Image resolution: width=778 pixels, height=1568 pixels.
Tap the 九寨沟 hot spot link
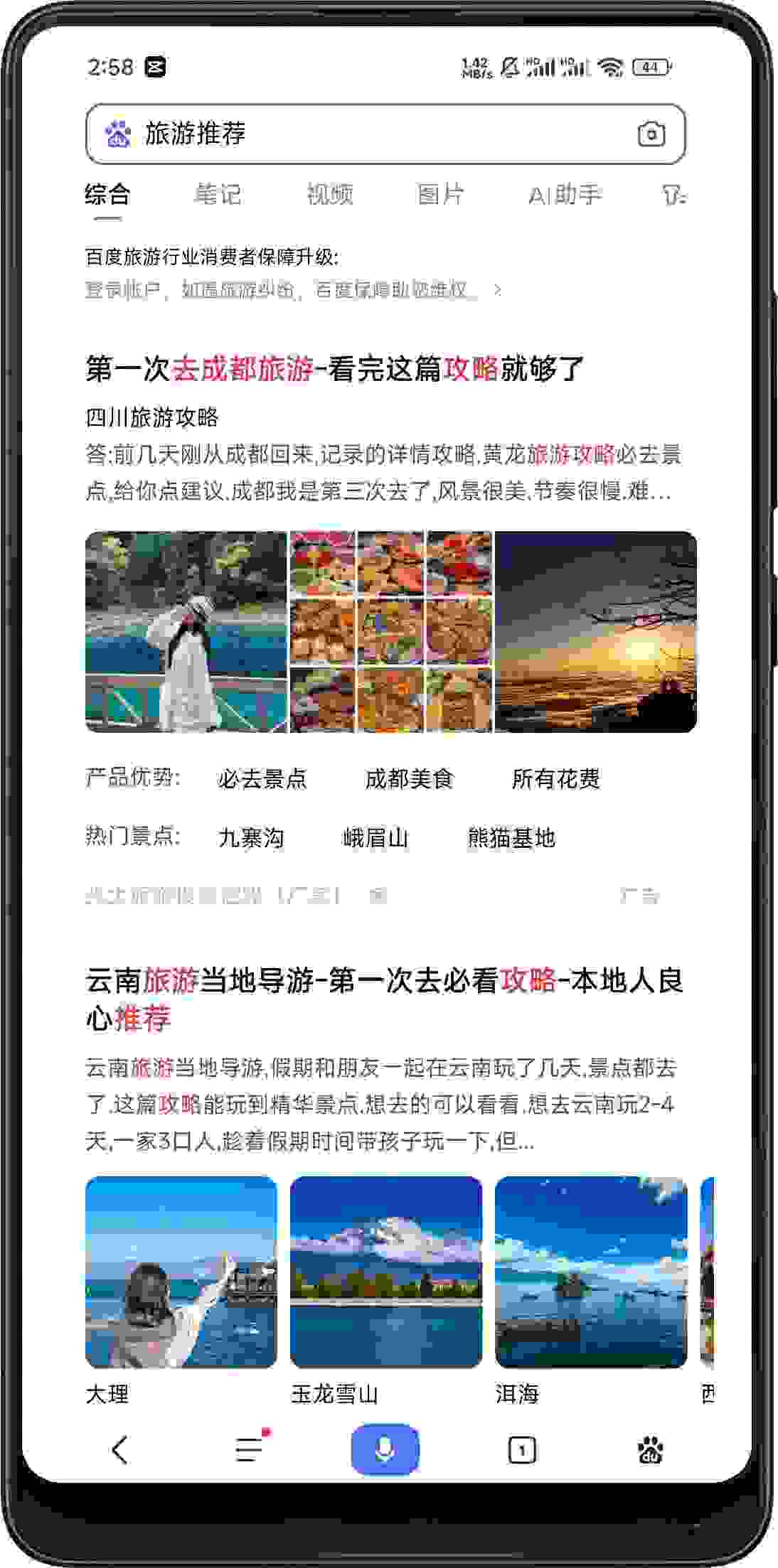[251, 838]
